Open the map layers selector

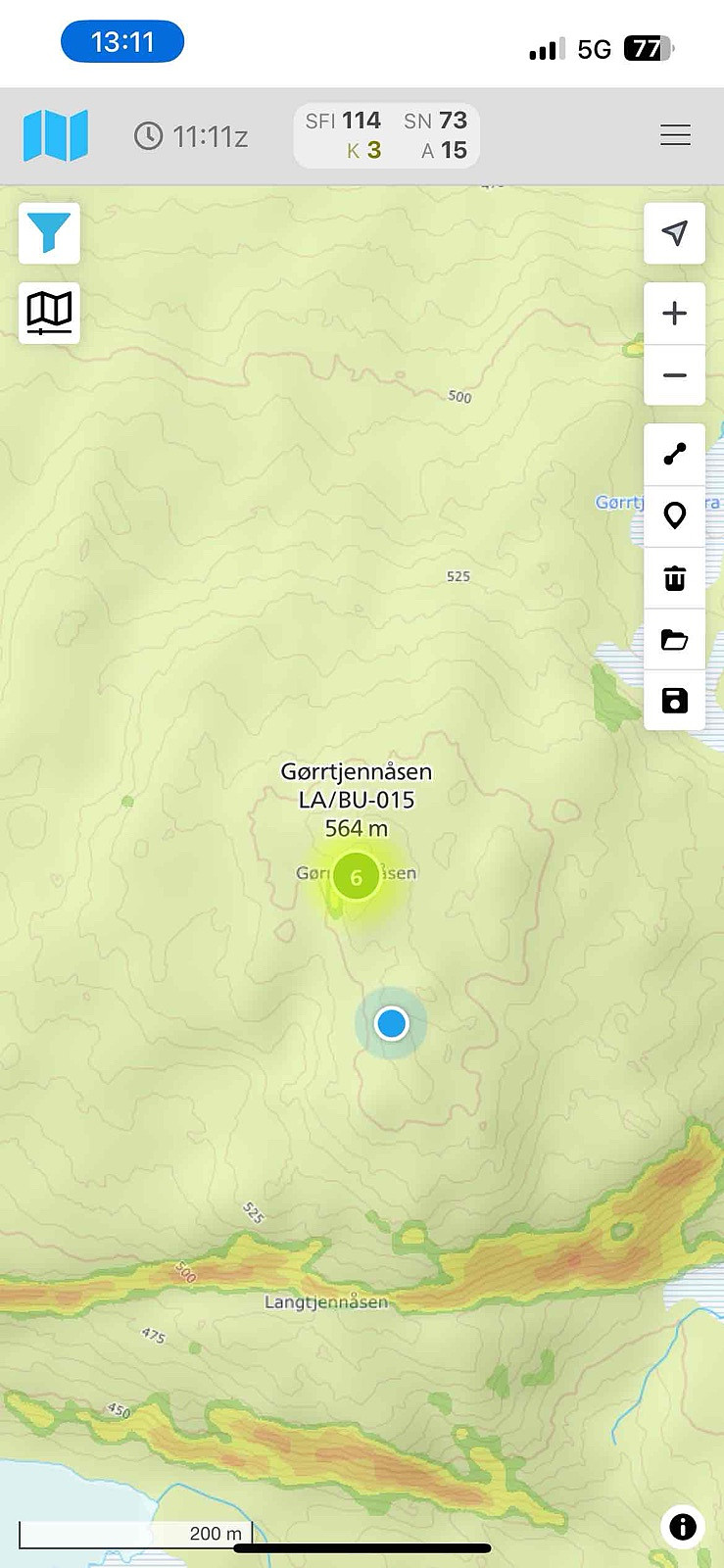pyautogui.click(x=49, y=313)
